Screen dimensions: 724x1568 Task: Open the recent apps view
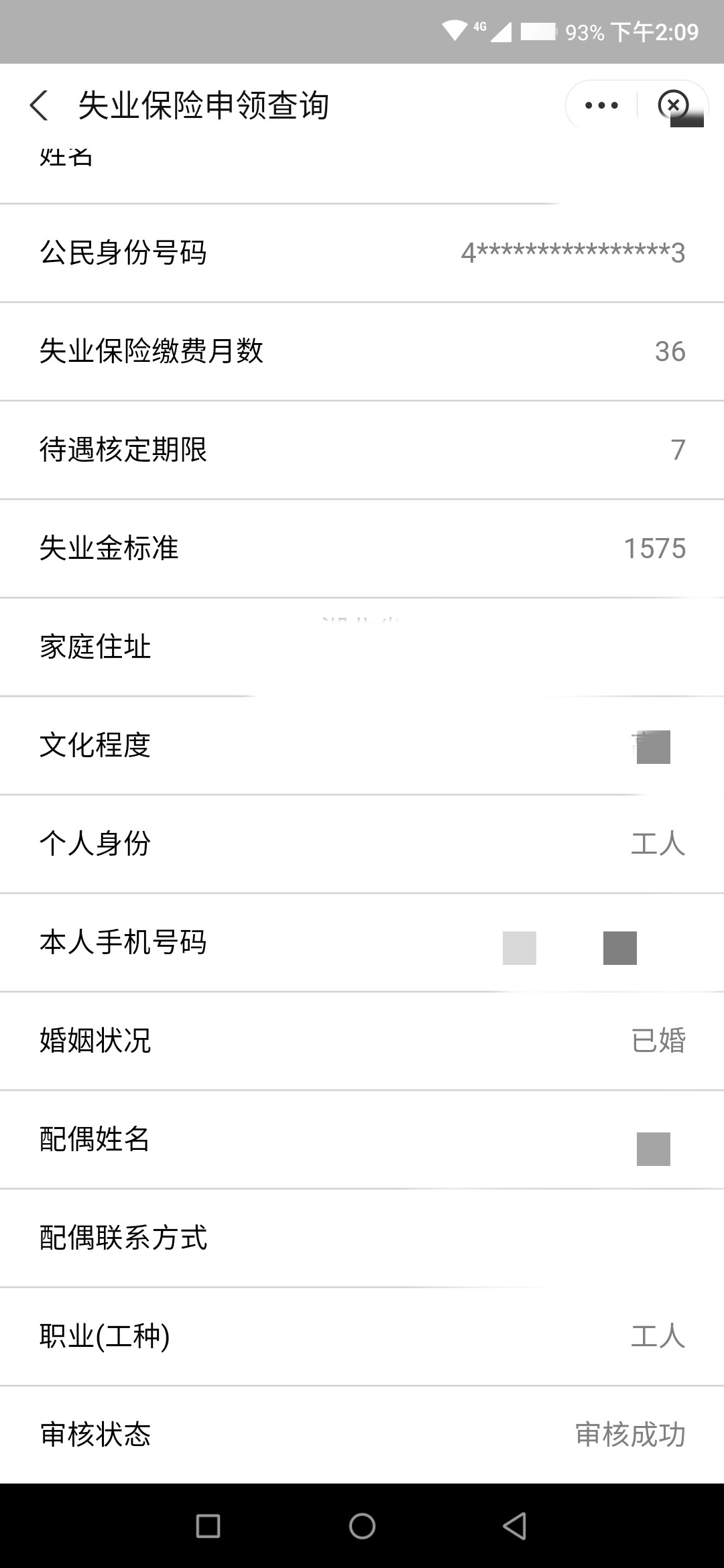click(x=208, y=1526)
